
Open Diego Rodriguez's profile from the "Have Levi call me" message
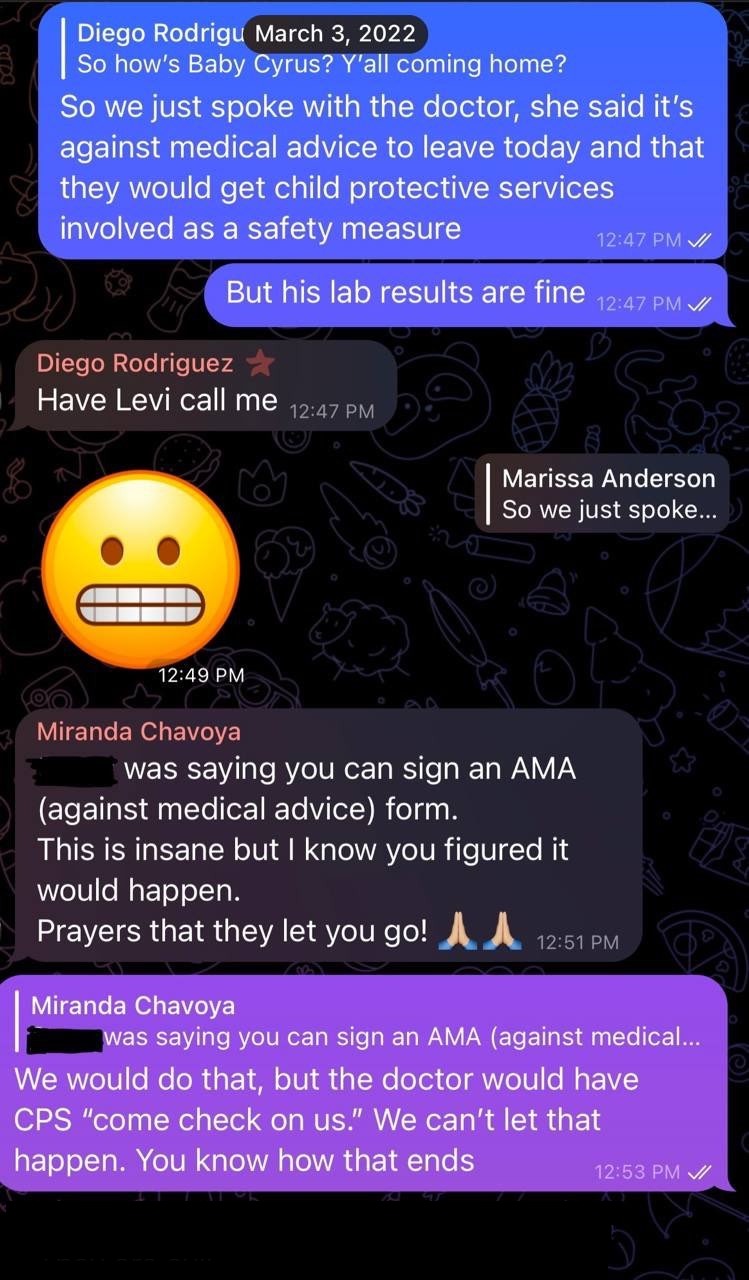click(135, 364)
